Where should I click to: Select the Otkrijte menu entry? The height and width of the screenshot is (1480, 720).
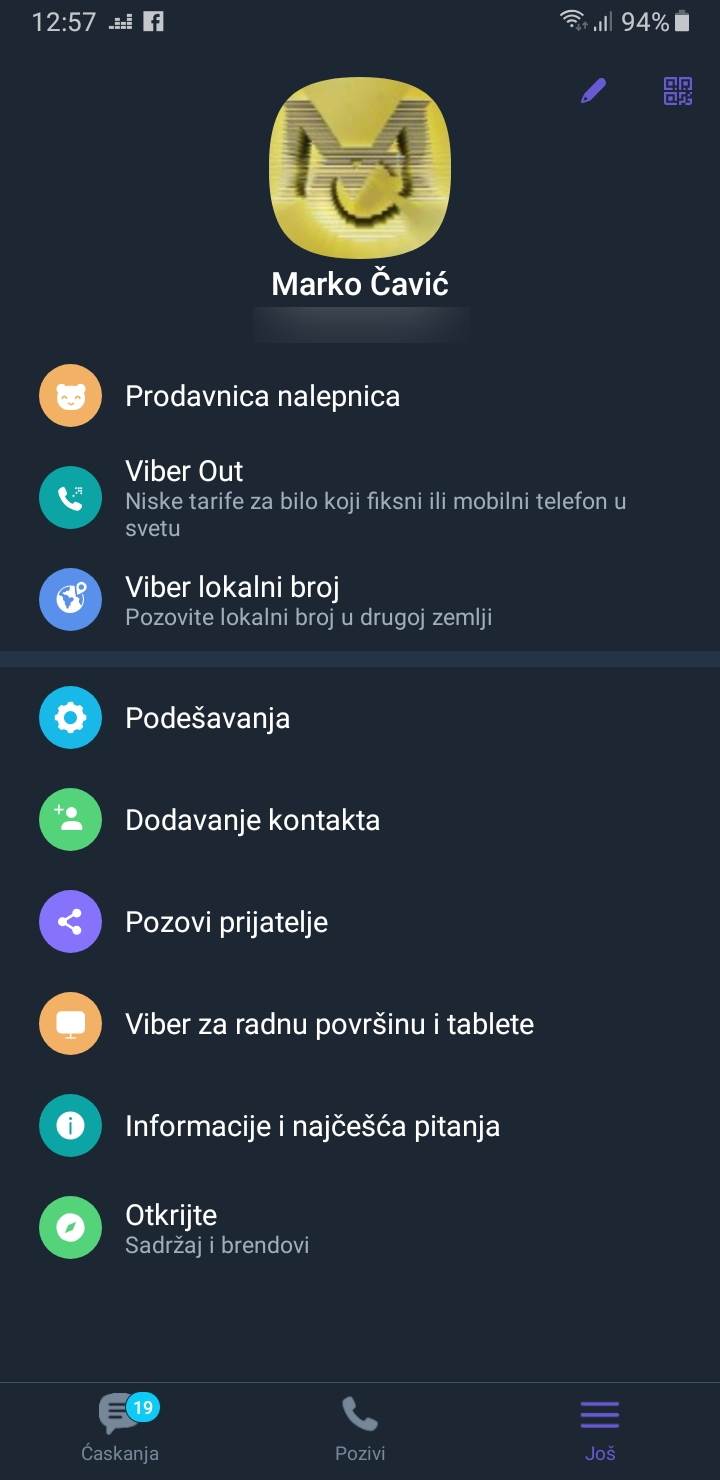coord(171,1215)
